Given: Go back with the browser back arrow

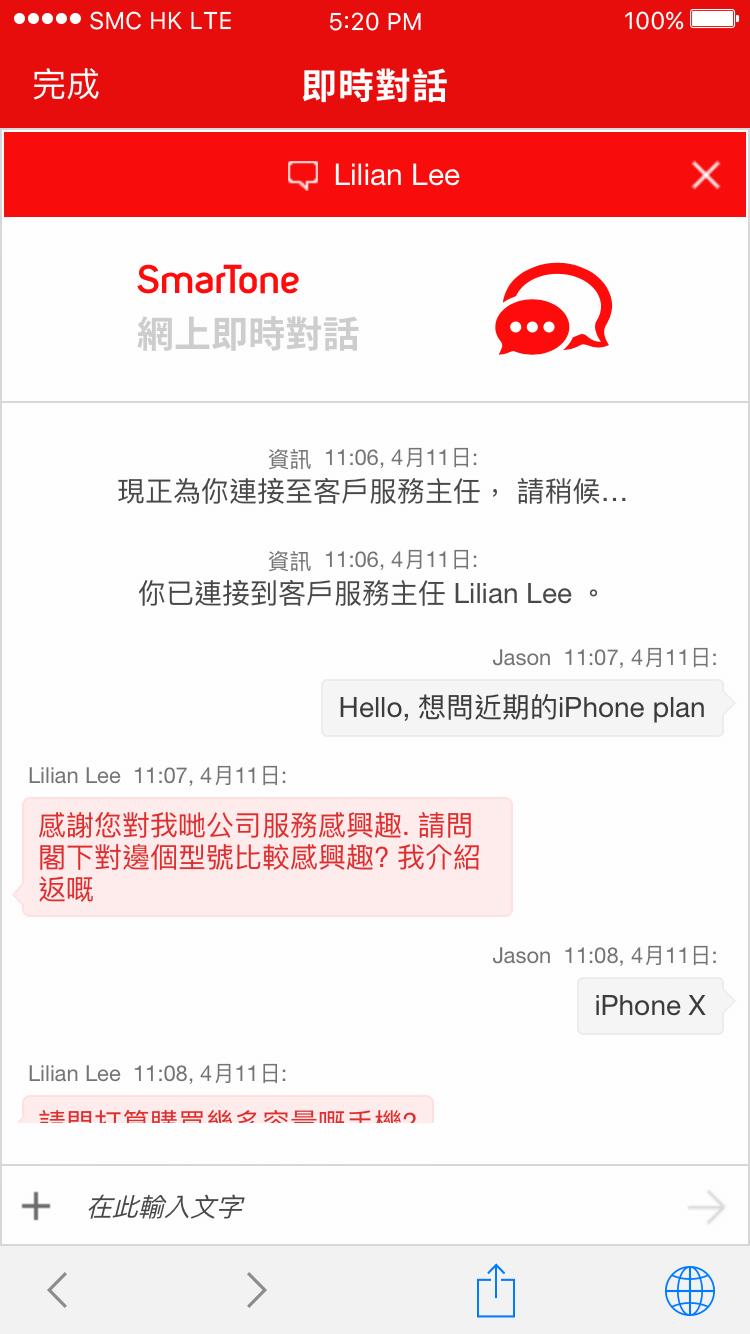Looking at the screenshot, I should [x=58, y=1290].
